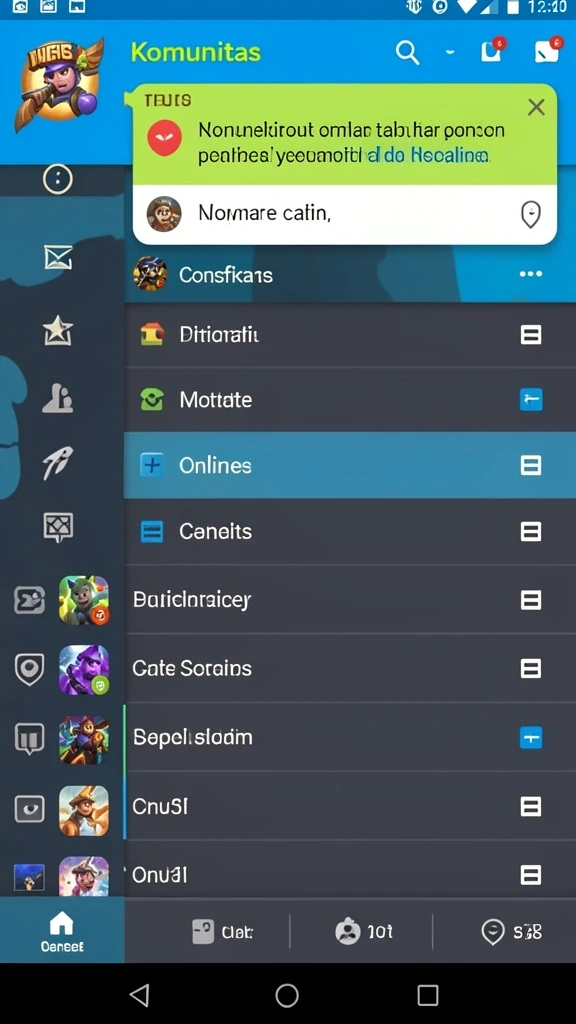Open the Clat tab in the bottom bar

point(223,932)
